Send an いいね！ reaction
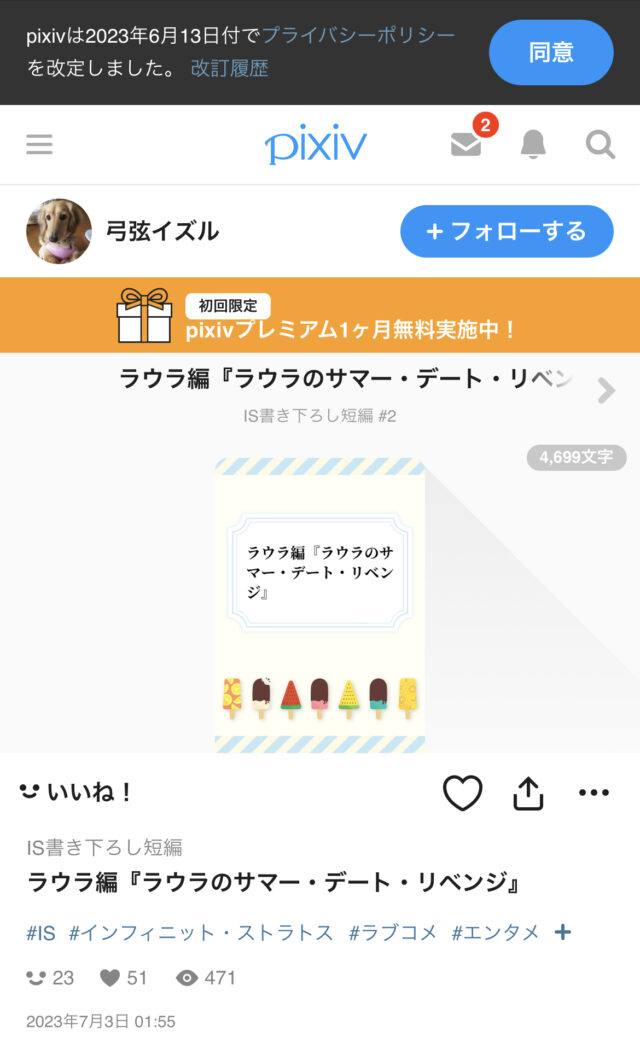This screenshot has height=1055, width=640. point(77,793)
